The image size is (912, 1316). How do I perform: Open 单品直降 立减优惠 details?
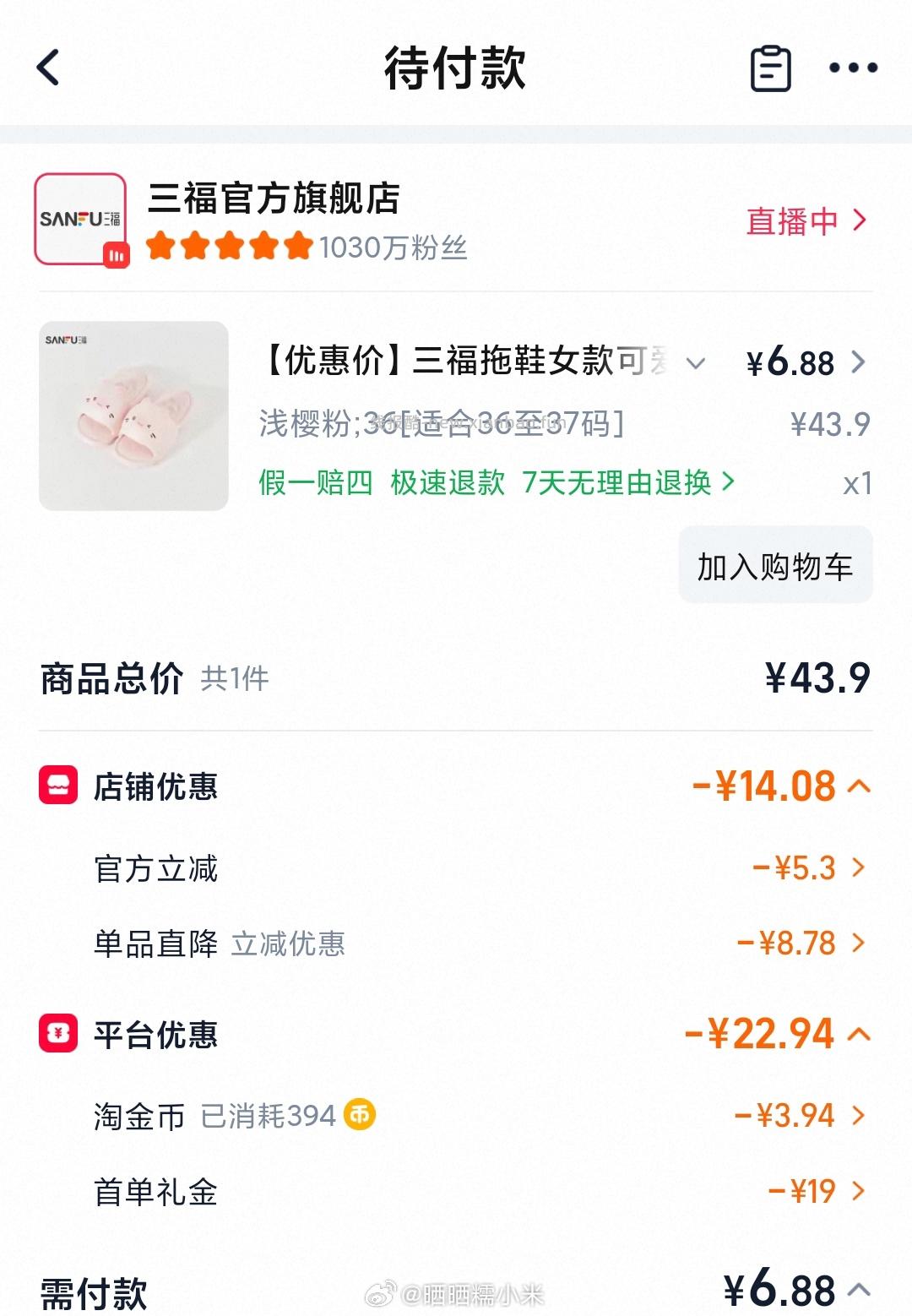[x=858, y=943]
